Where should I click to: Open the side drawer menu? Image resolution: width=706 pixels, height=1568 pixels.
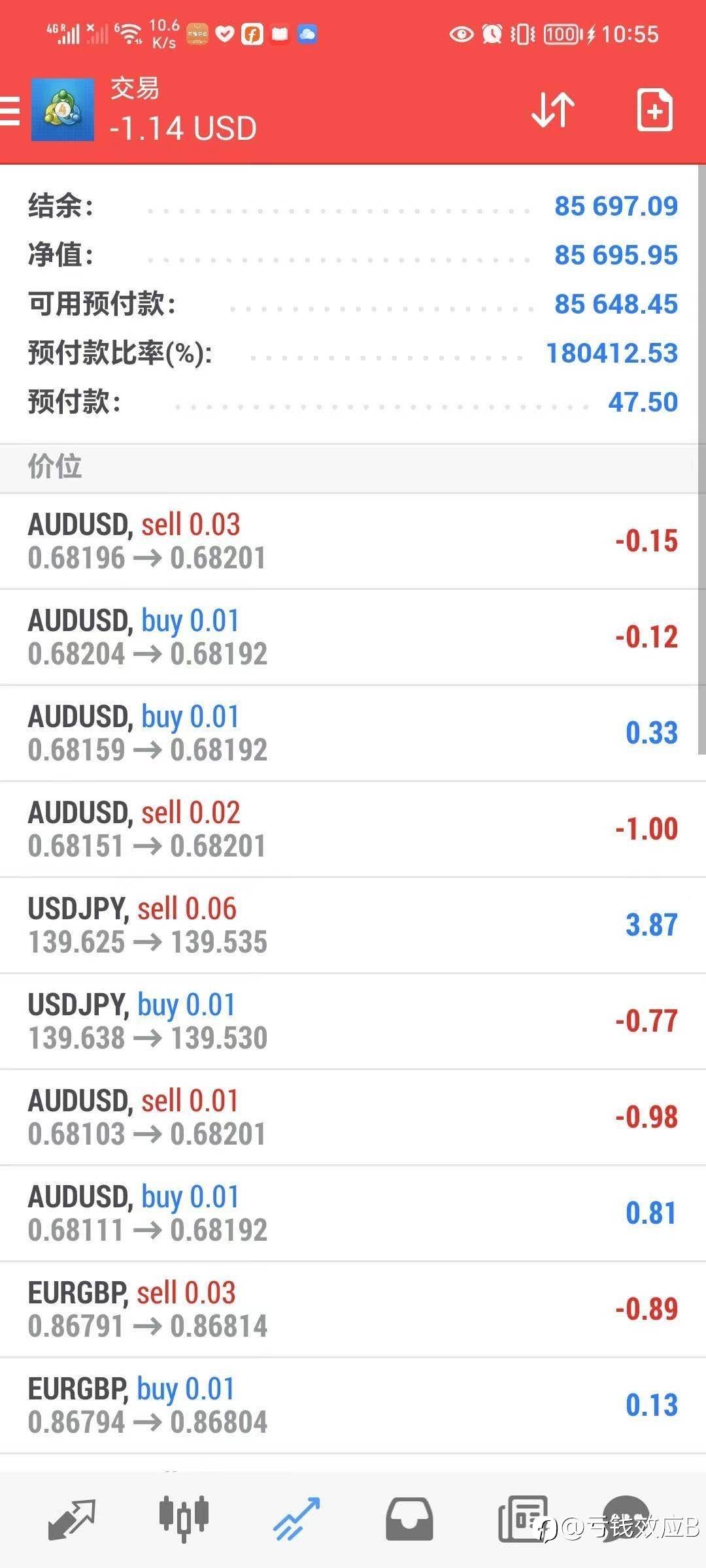[x=10, y=110]
